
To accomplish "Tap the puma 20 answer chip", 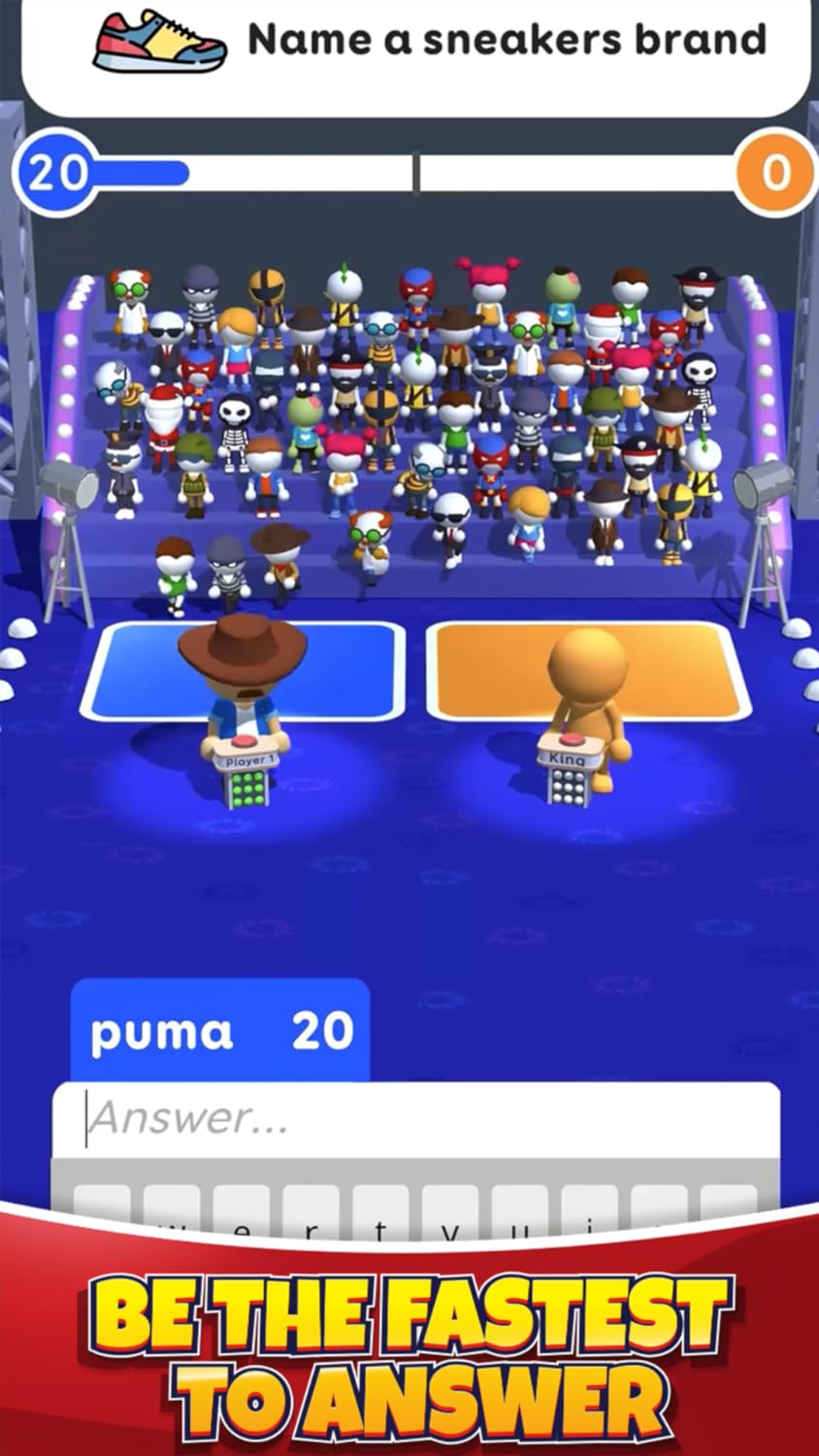I will [x=218, y=1031].
